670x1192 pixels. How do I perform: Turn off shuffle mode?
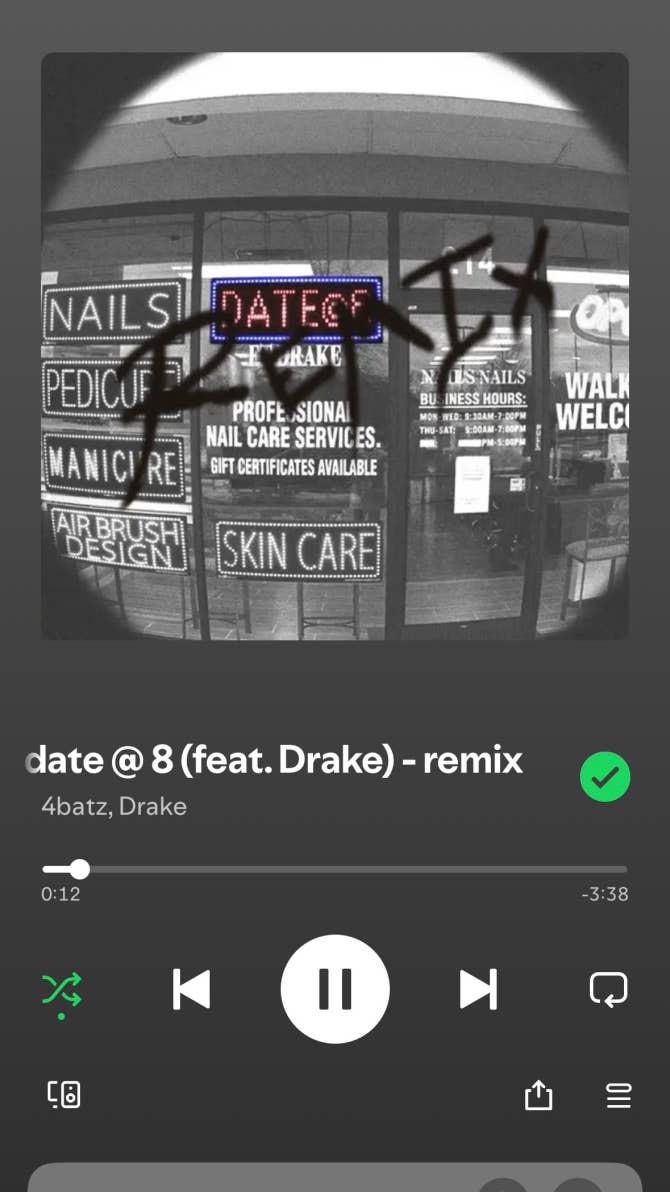(61, 990)
